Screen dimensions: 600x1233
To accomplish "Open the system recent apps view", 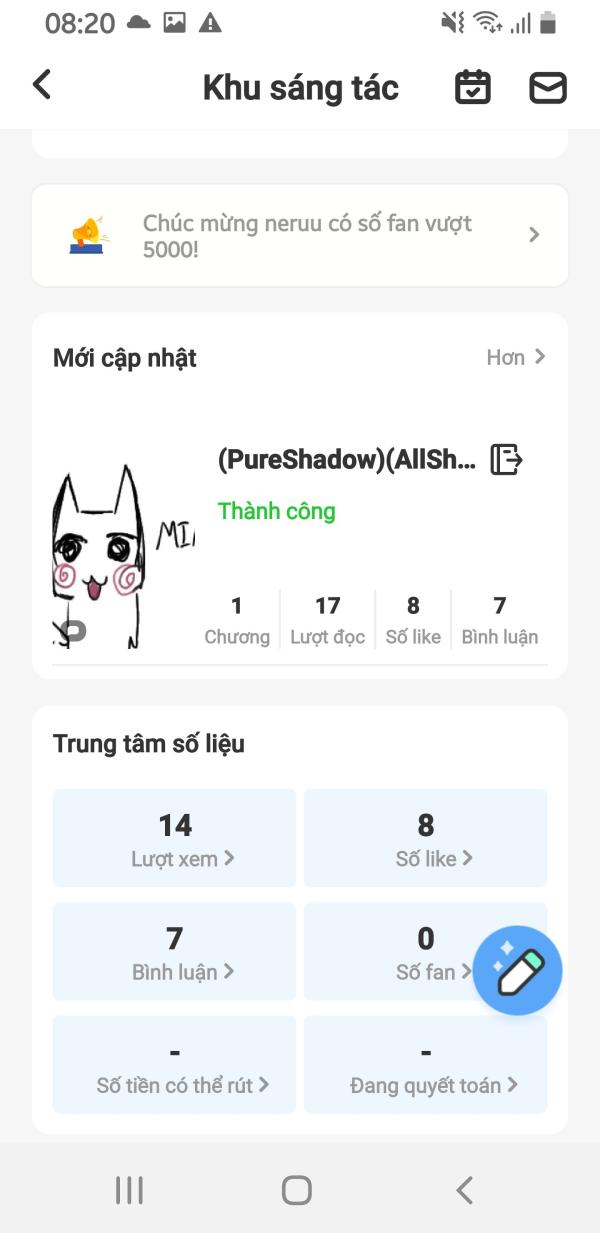I will [x=130, y=1190].
